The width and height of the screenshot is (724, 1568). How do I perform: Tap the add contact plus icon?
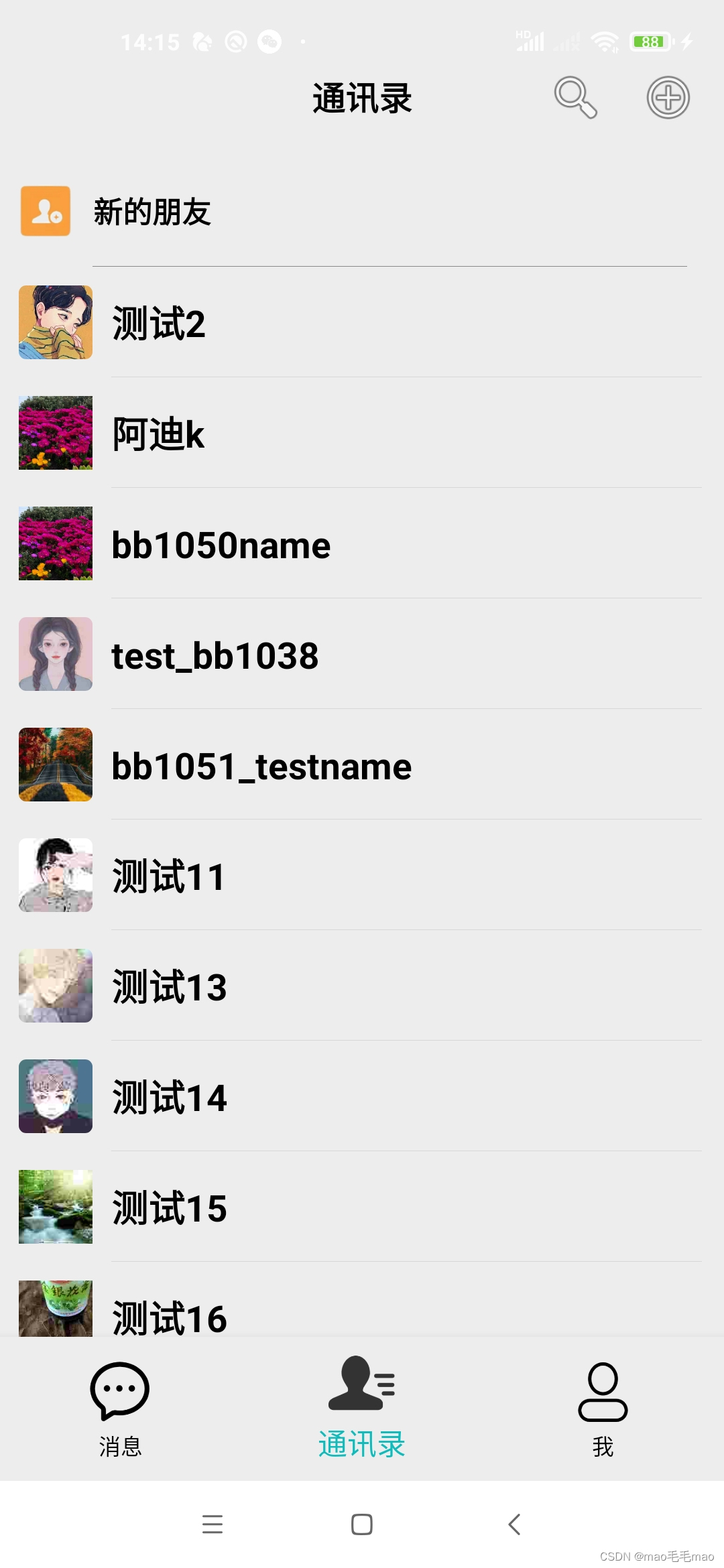pyautogui.click(x=668, y=98)
